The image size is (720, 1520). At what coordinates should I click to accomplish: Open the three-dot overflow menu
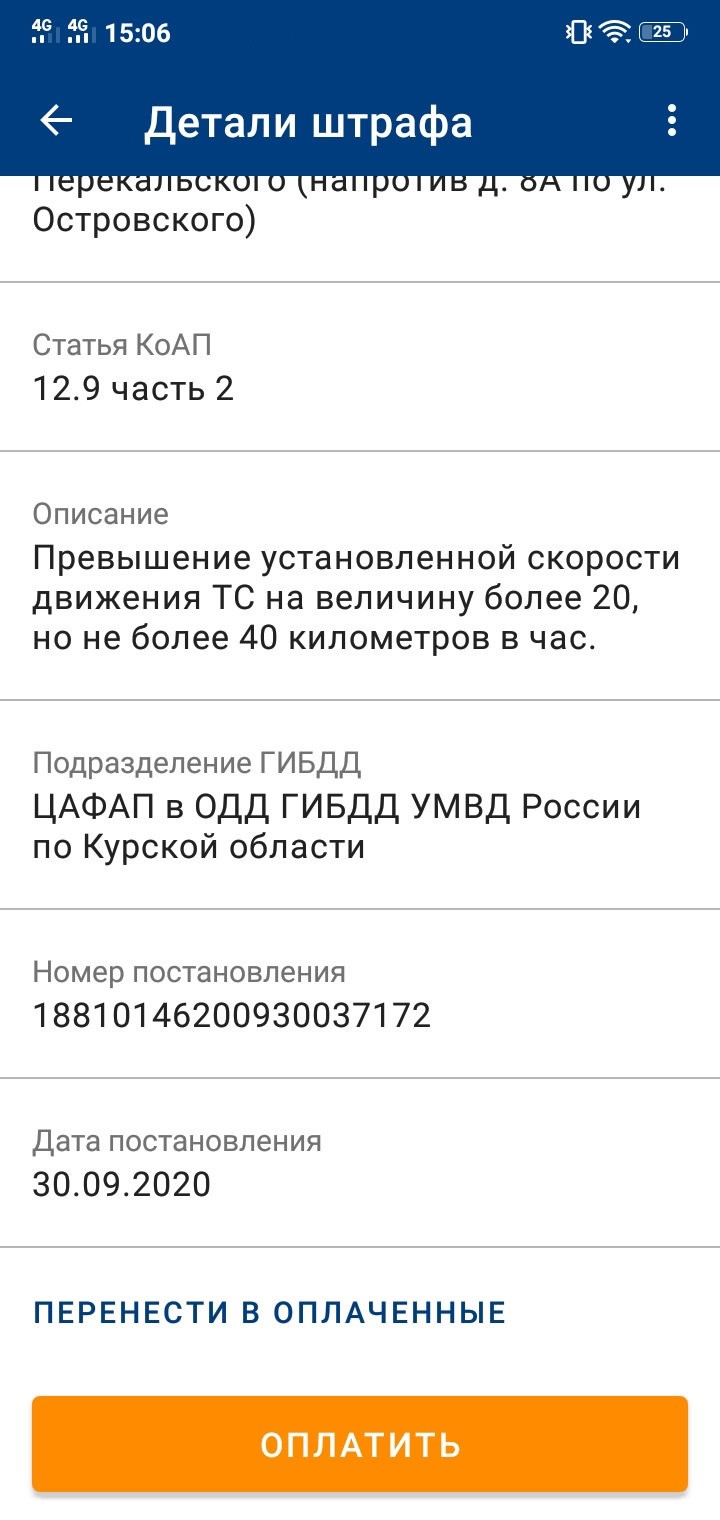pyautogui.click(x=671, y=121)
